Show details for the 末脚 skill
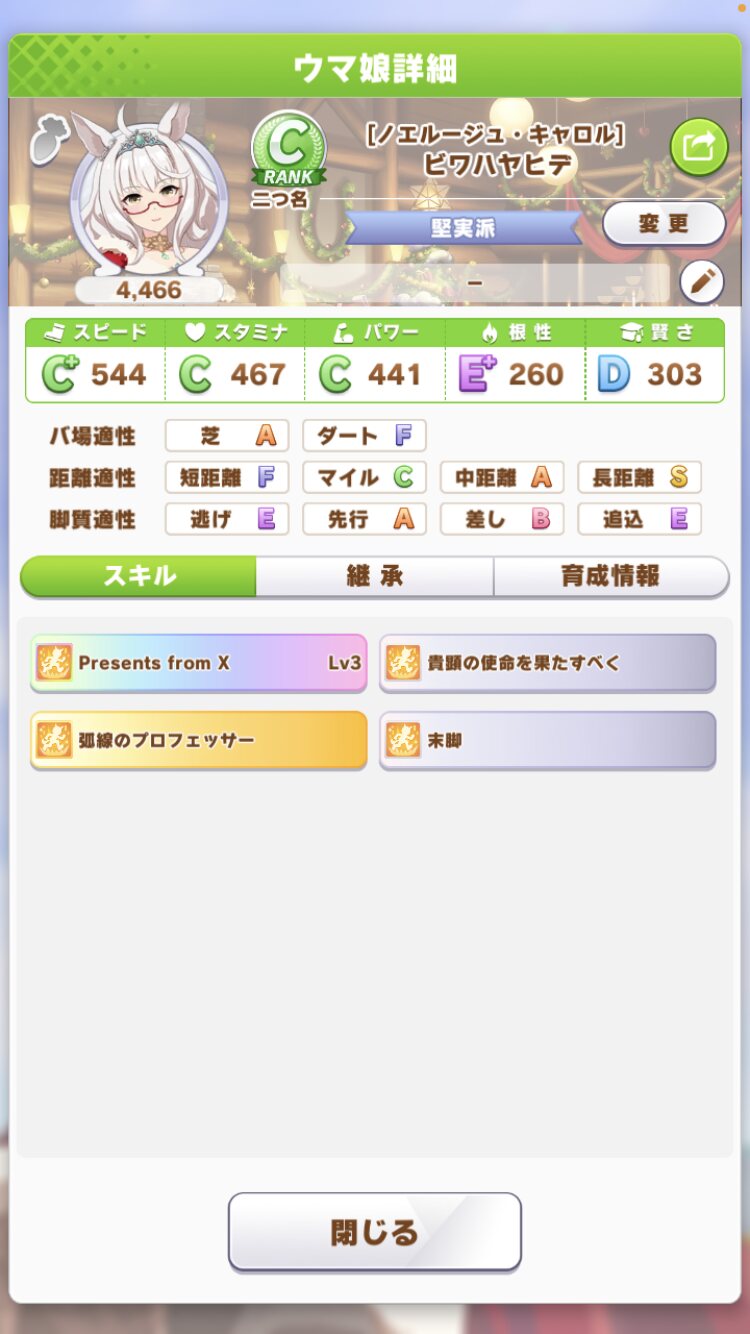 pyautogui.click(x=547, y=740)
